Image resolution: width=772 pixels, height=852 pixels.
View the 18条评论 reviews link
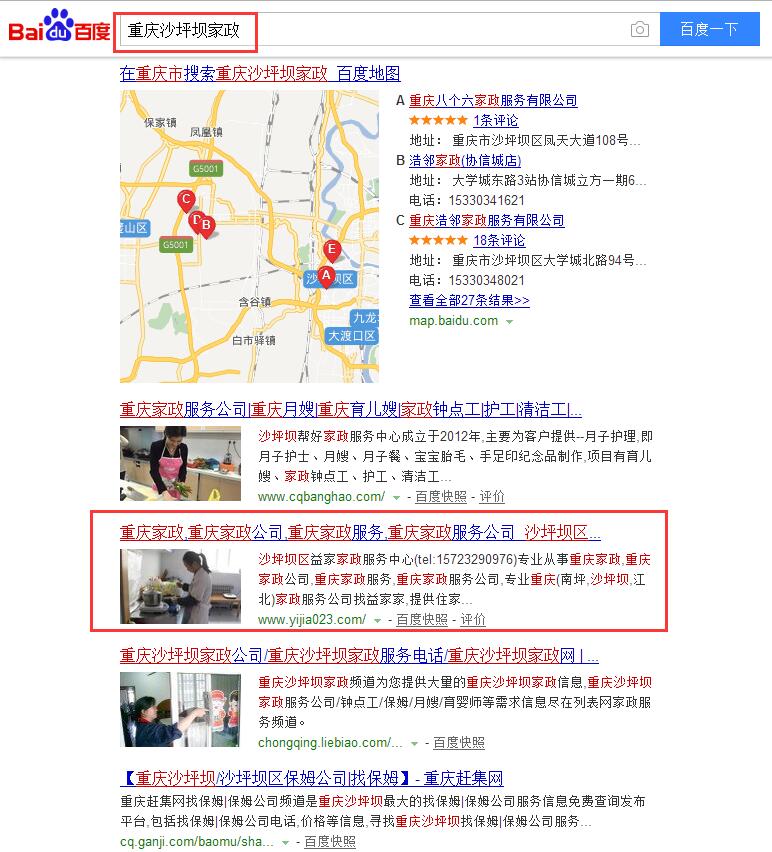coord(499,241)
